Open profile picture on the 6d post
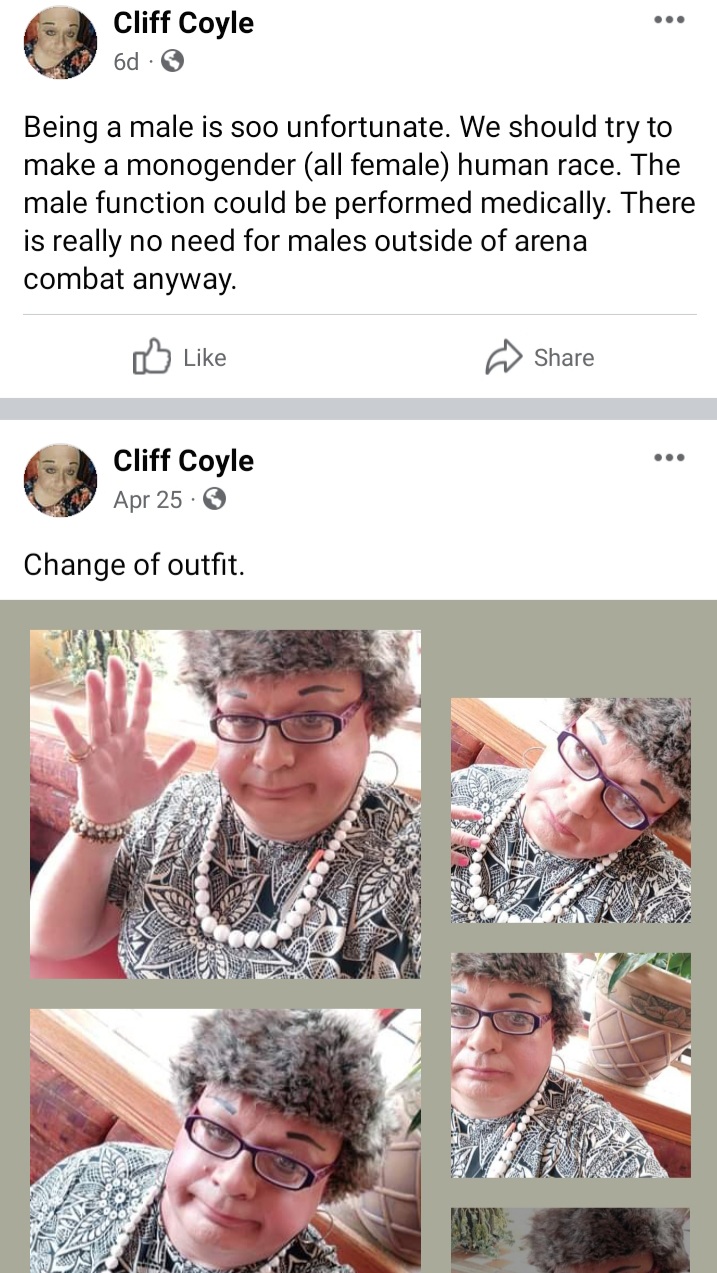Viewport: 717px width, 1273px height. click(x=60, y=43)
